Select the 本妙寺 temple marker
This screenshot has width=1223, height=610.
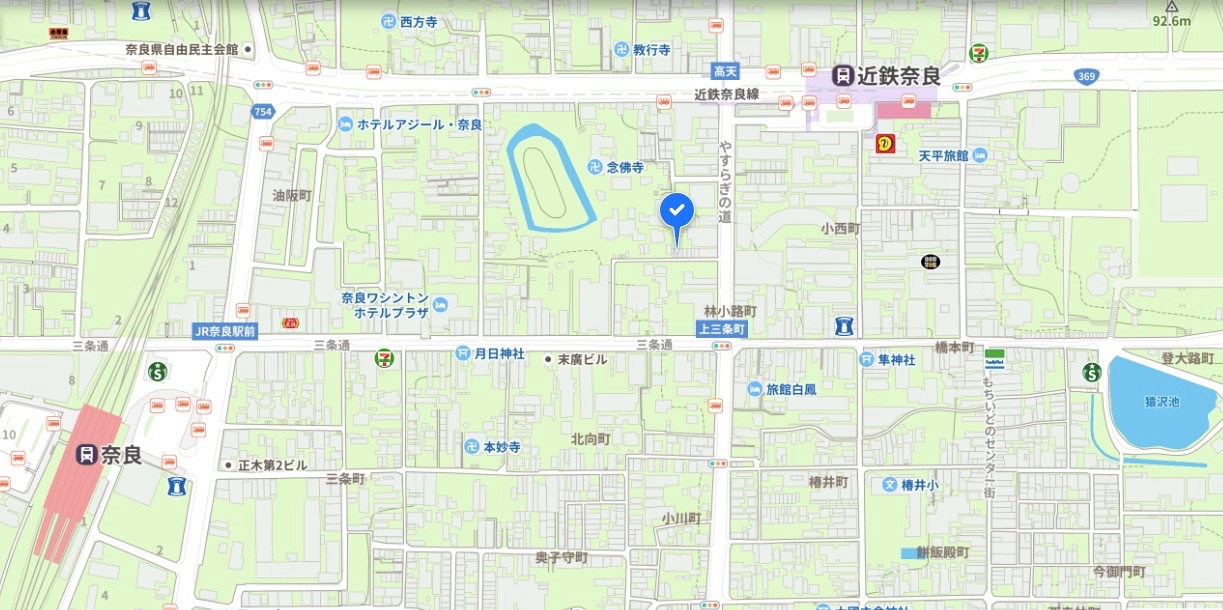471,446
